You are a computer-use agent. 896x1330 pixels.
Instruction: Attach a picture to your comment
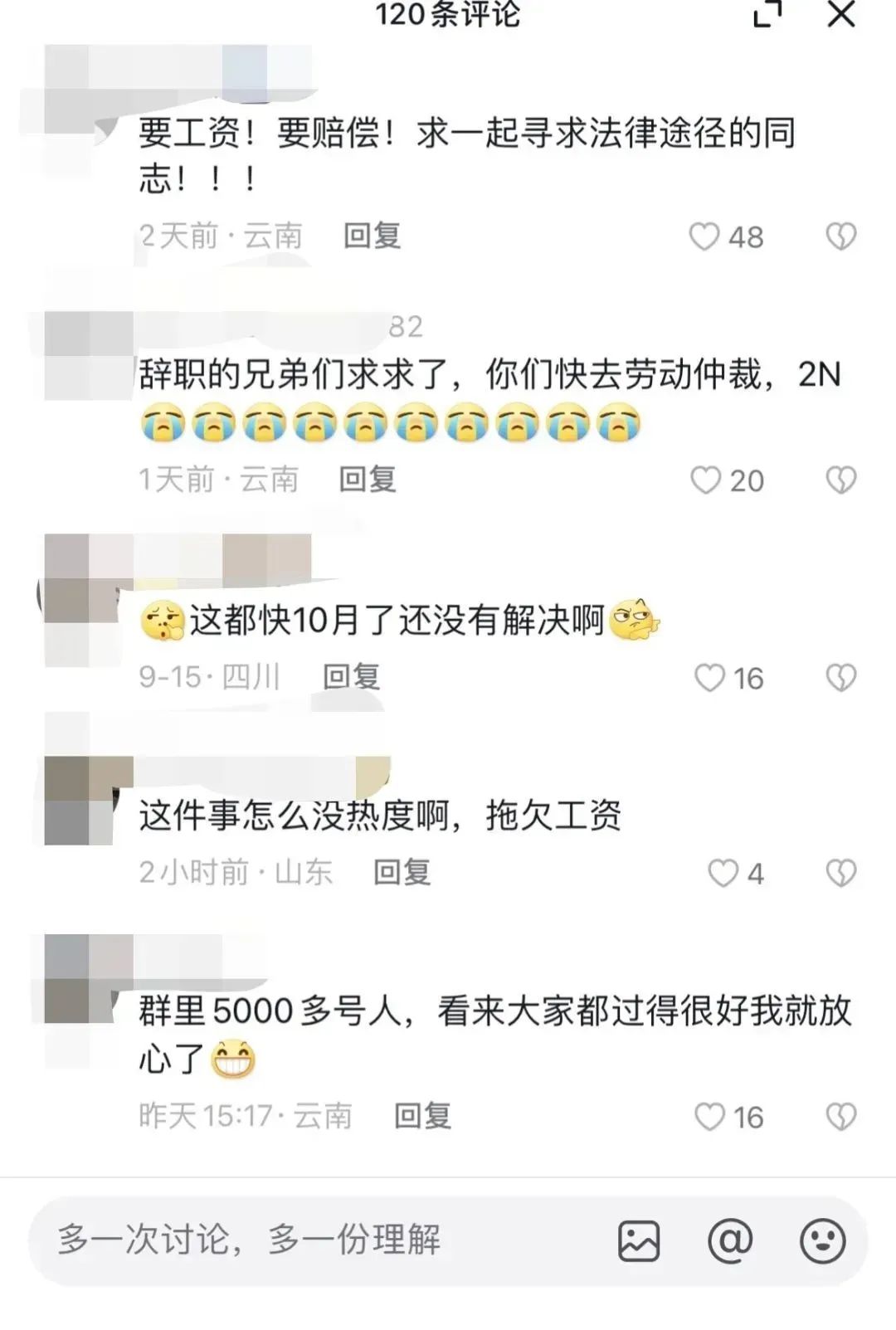coord(639,1241)
